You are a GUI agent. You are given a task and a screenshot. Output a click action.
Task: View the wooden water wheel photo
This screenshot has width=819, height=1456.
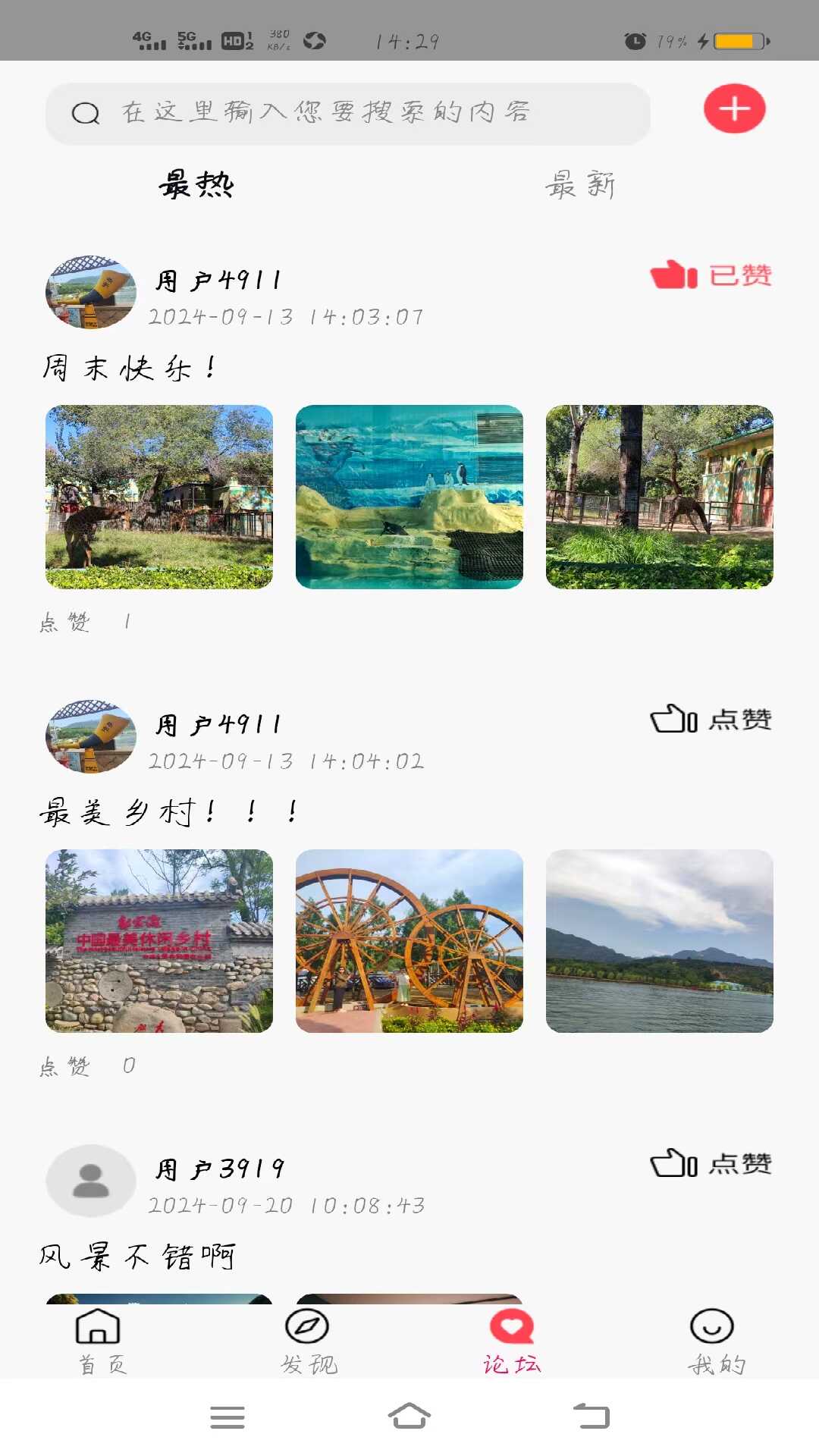[x=409, y=941]
